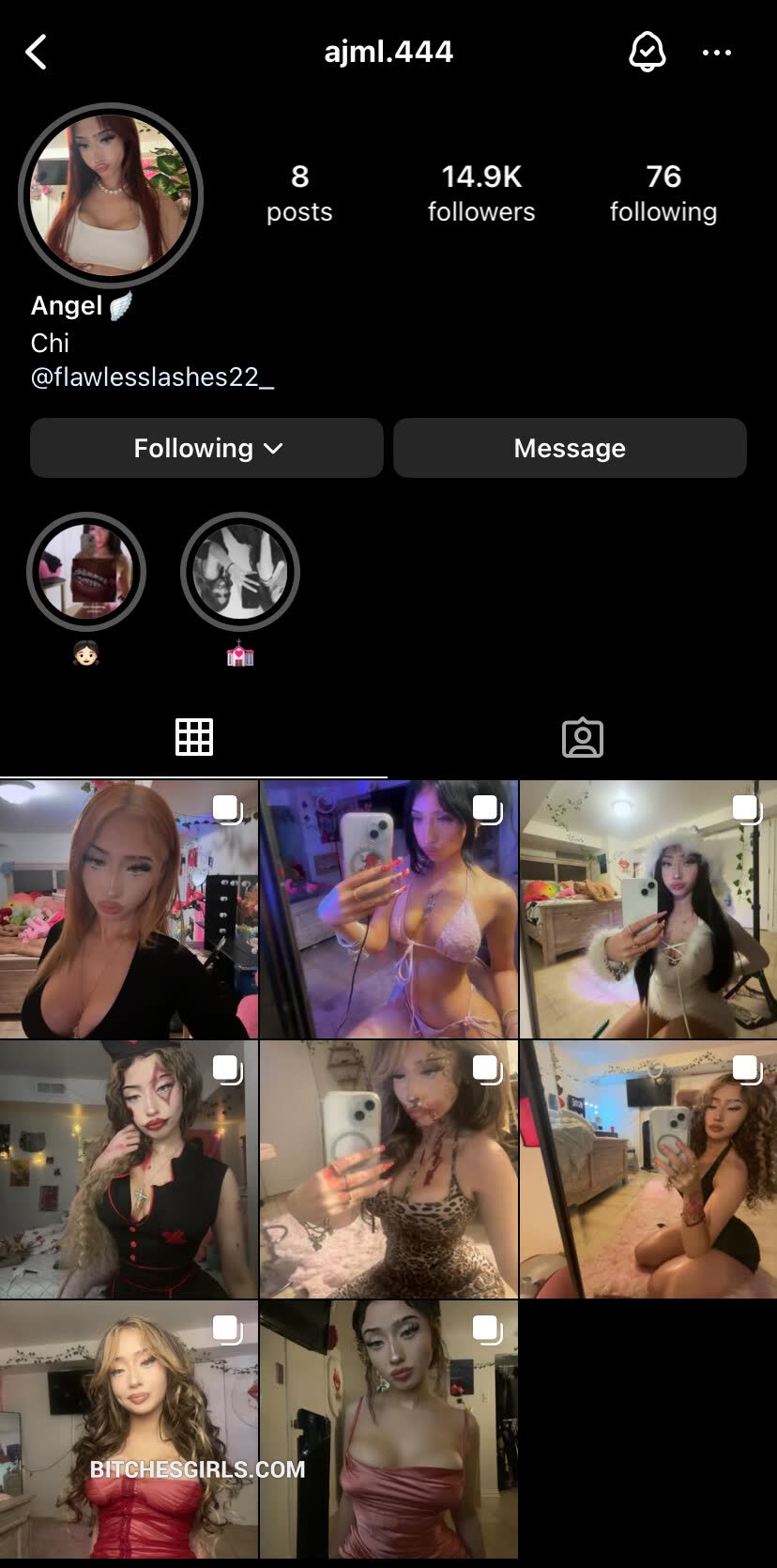Expand the Following dropdown button
This screenshot has width=777, height=1568.
click(x=206, y=448)
